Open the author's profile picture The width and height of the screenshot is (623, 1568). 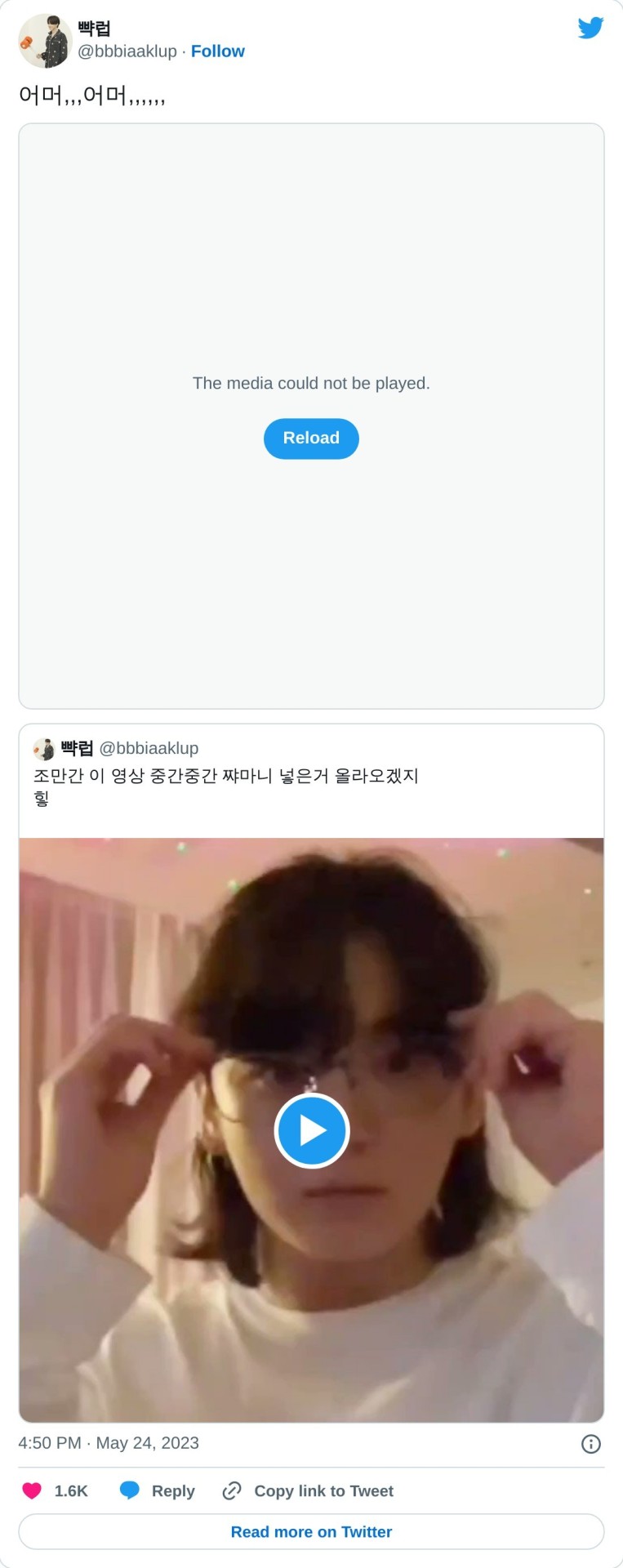tap(45, 40)
